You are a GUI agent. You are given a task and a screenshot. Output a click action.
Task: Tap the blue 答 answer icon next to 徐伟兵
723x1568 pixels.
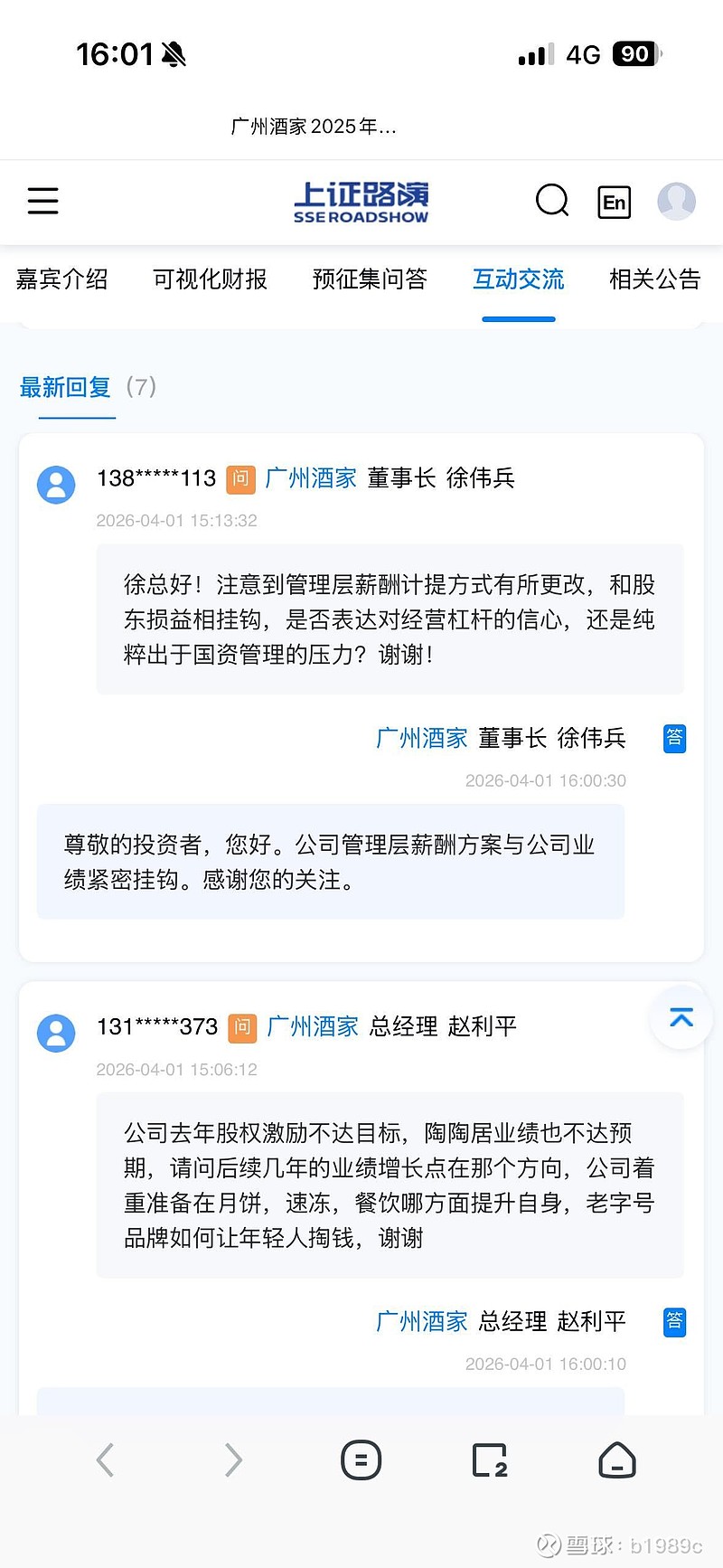click(674, 738)
